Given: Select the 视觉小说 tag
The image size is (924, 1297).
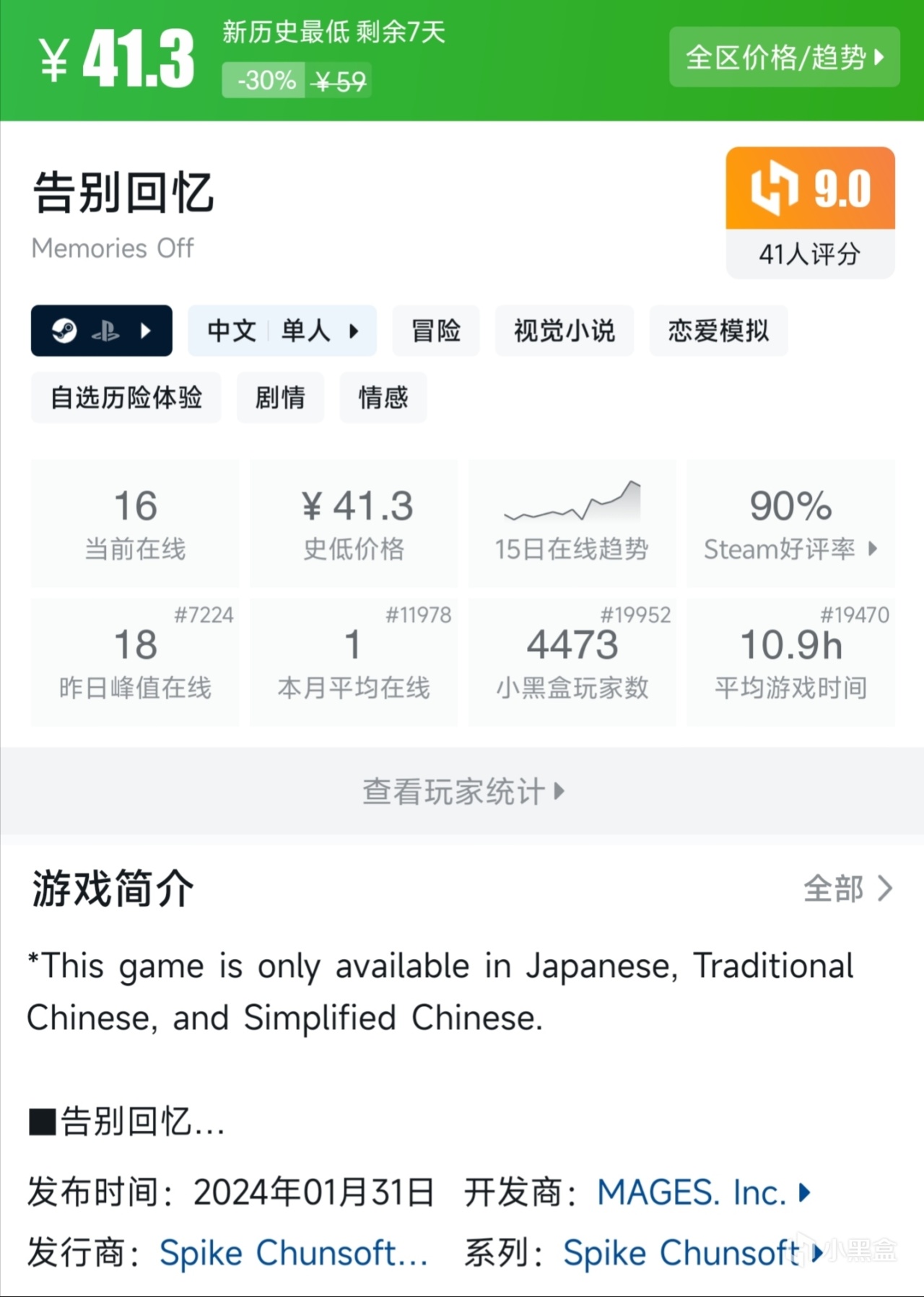Looking at the screenshot, I should coord(564,331).
